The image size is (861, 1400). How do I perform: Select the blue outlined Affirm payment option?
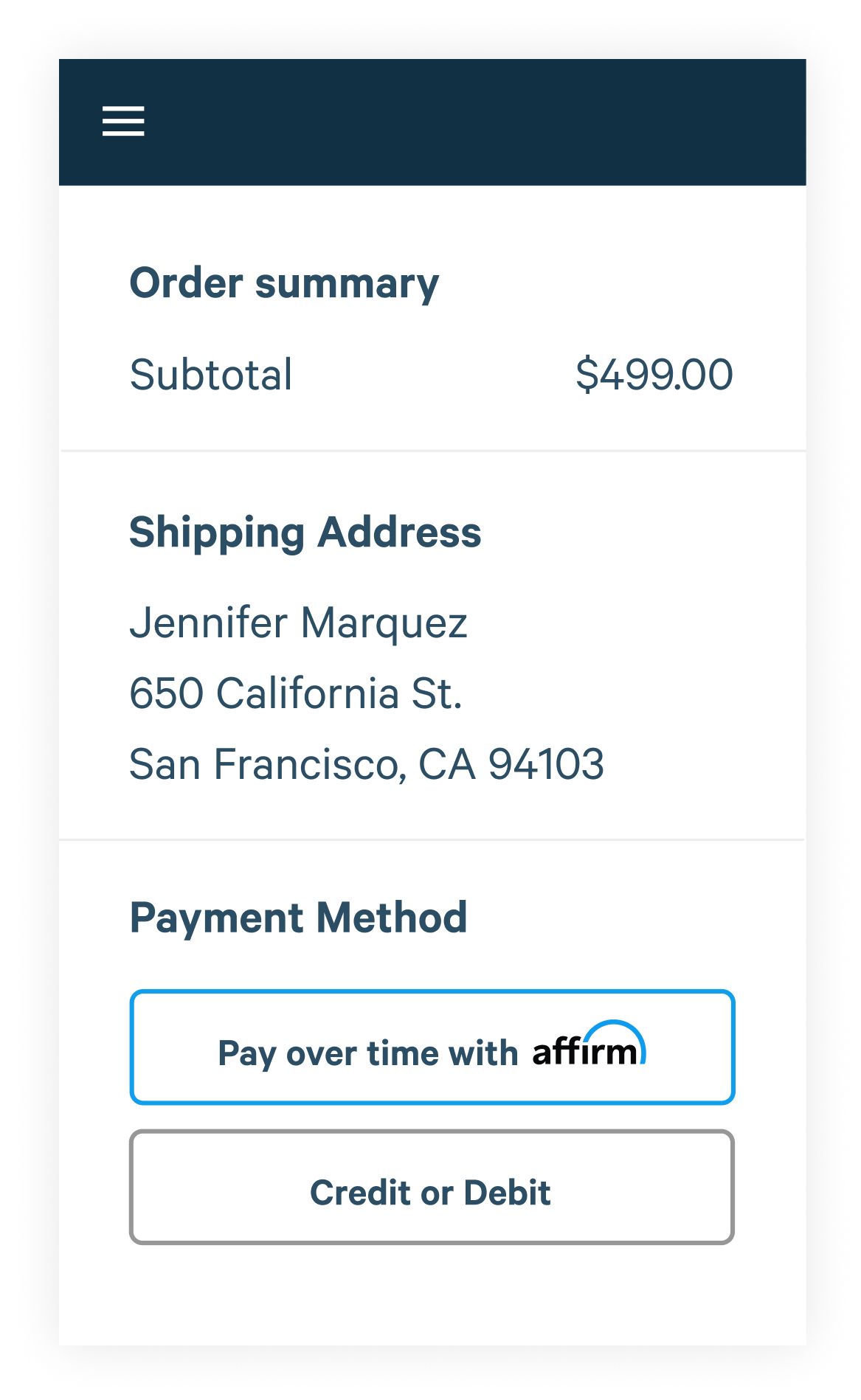click(432, 1047)
